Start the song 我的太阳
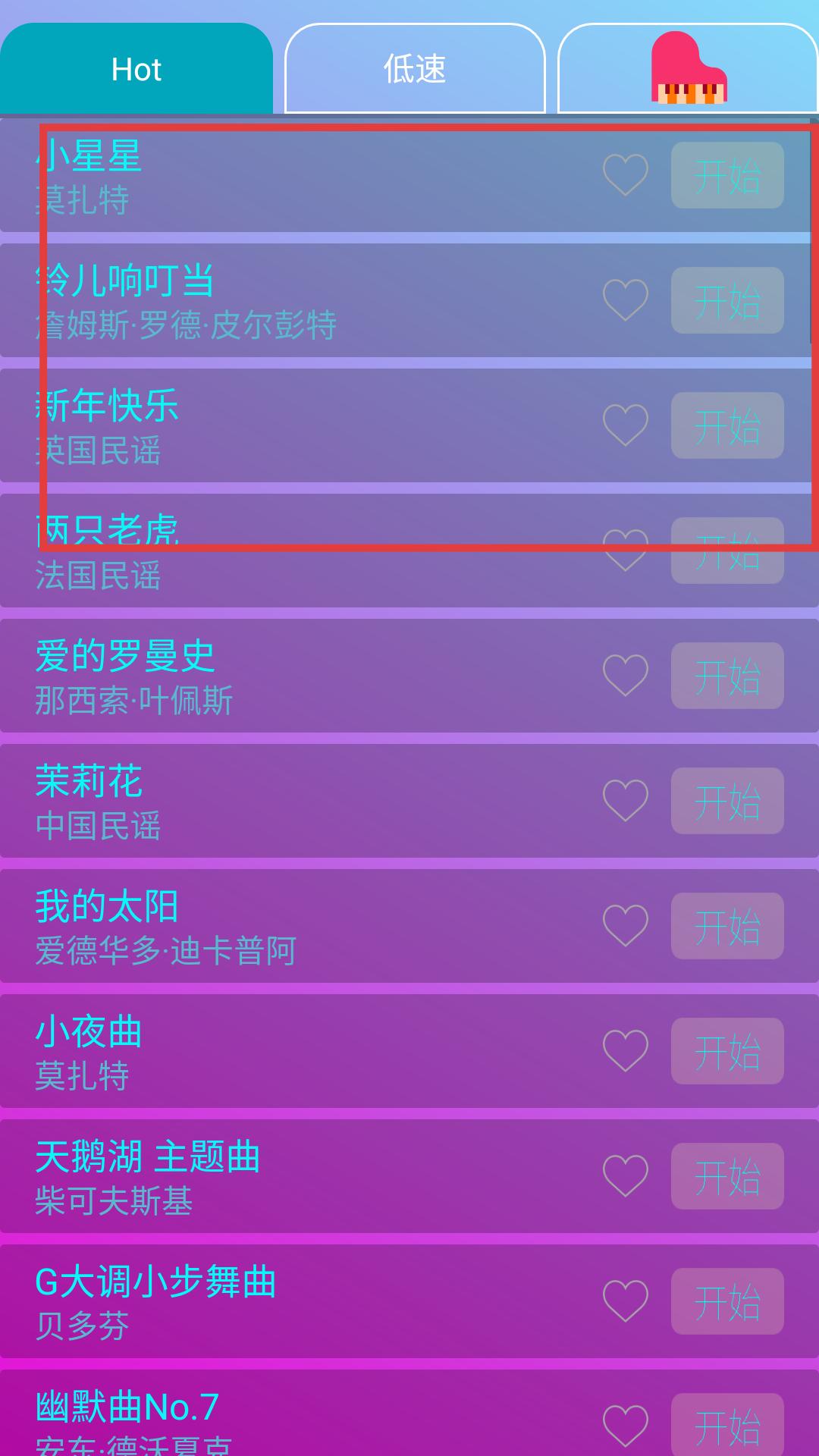Screen dimensions: 819x1456 (x=727, y=926)
